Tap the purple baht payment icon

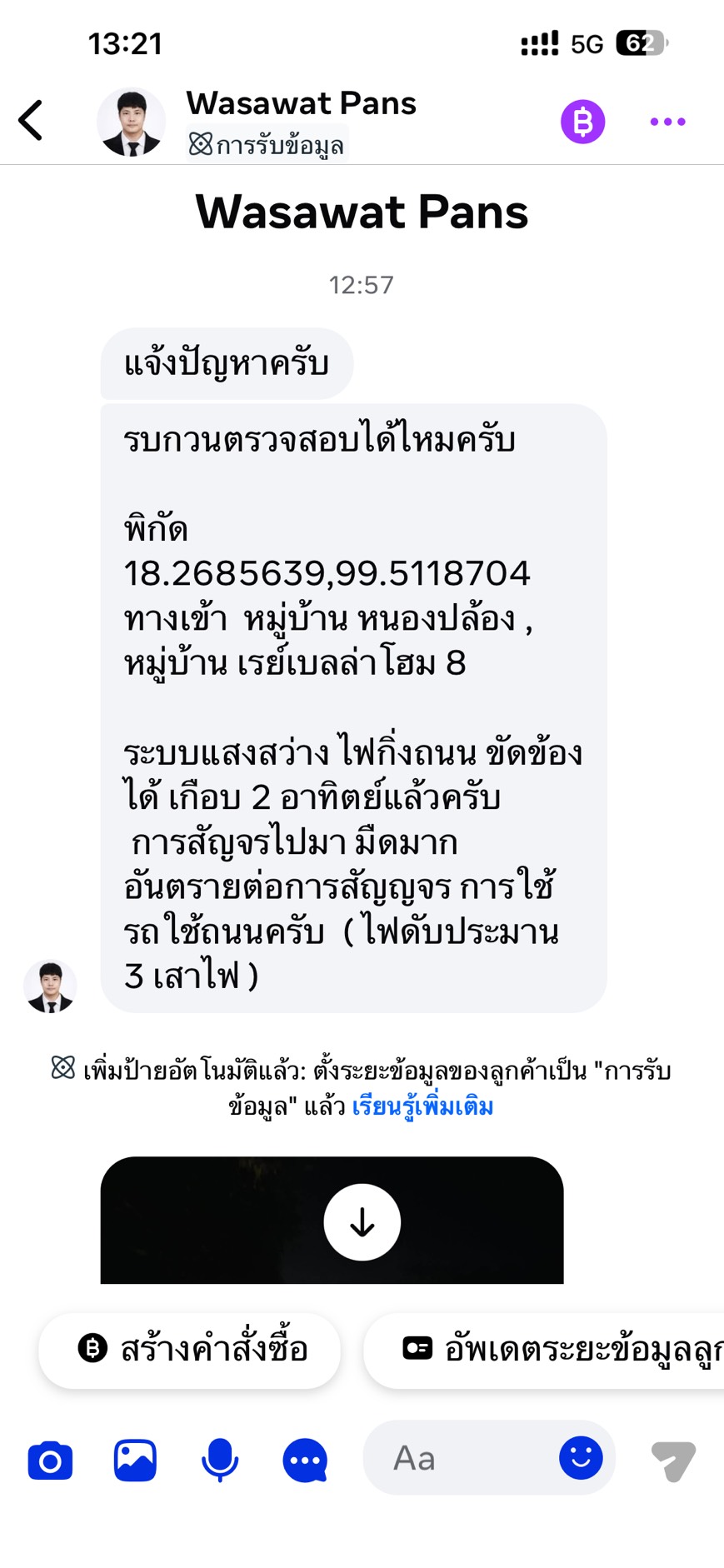point(582,122)
